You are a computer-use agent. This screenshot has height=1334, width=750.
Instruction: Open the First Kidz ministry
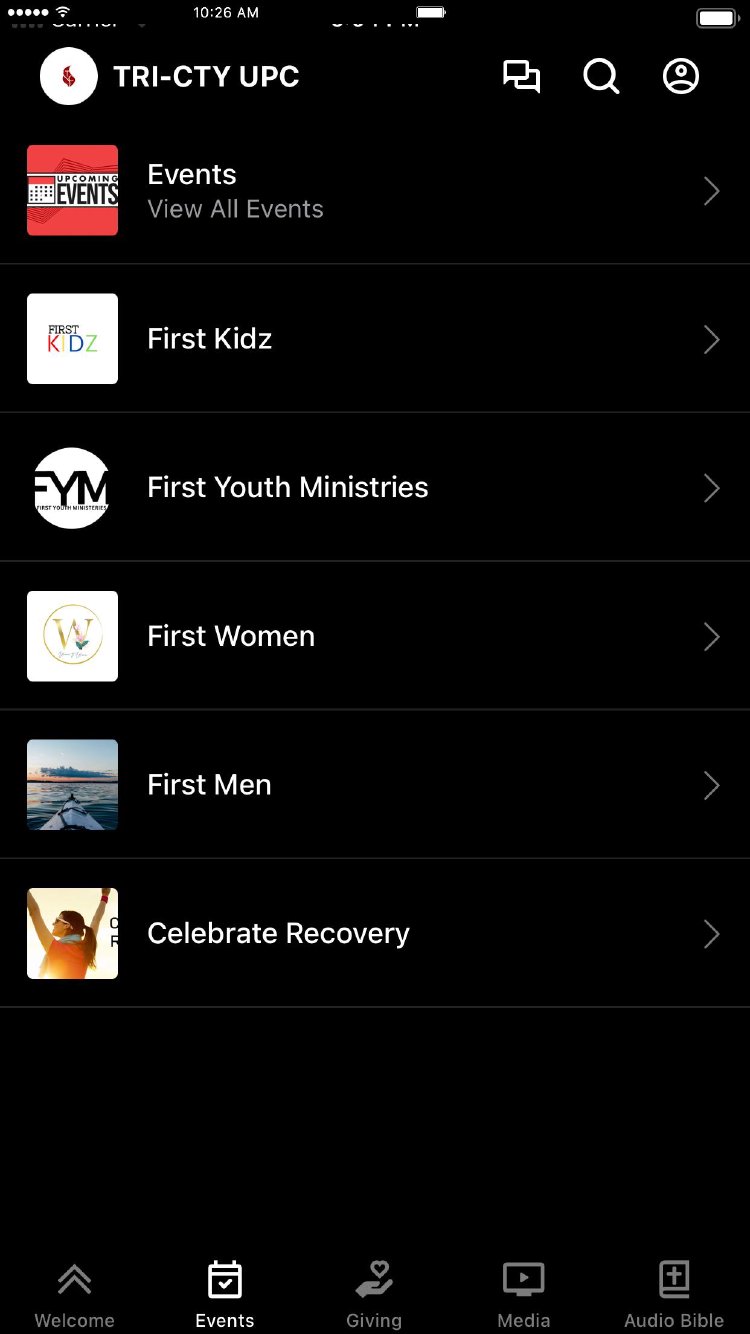click(375, 339)
